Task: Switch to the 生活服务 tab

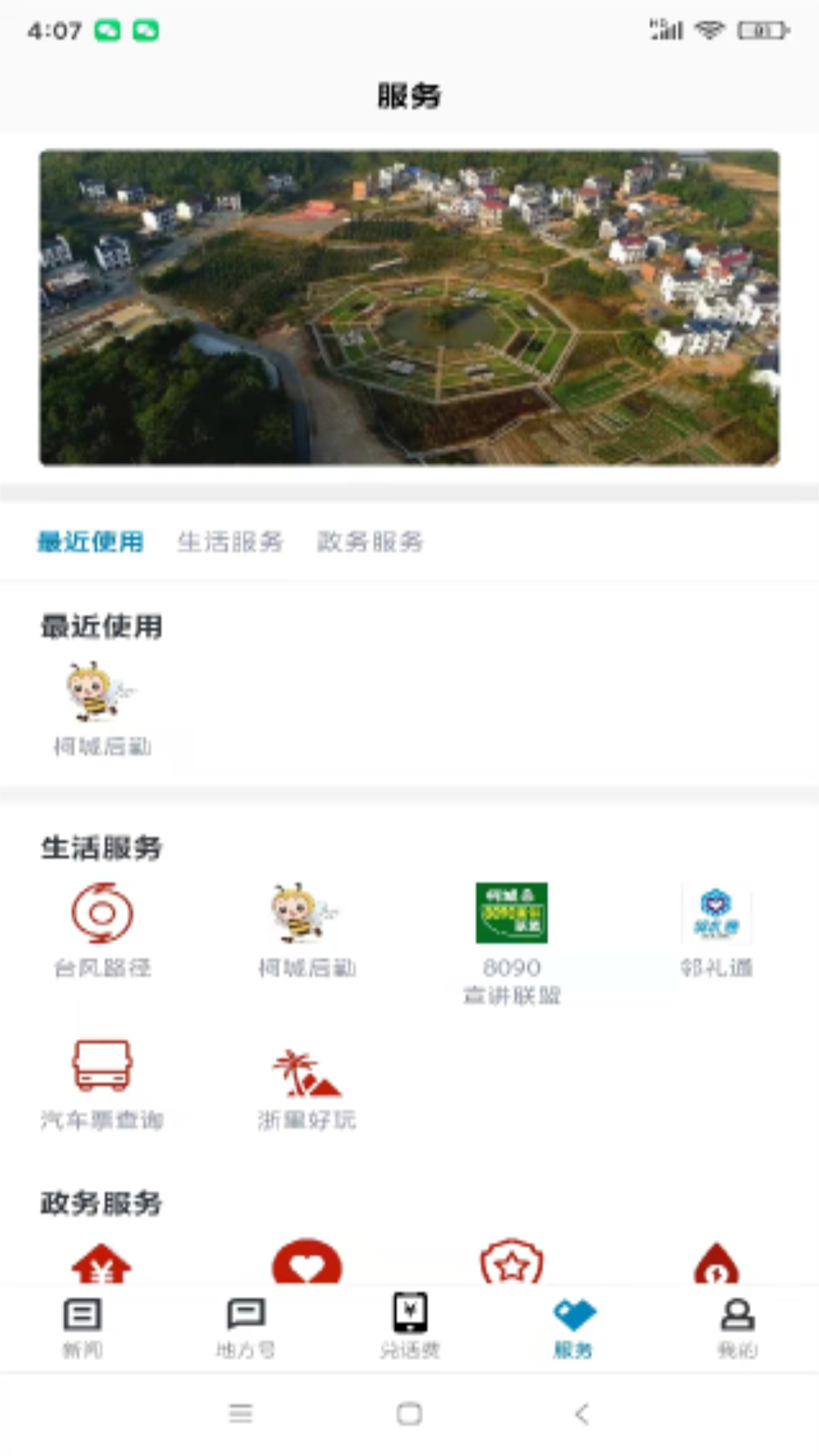Action: (230, 541)
